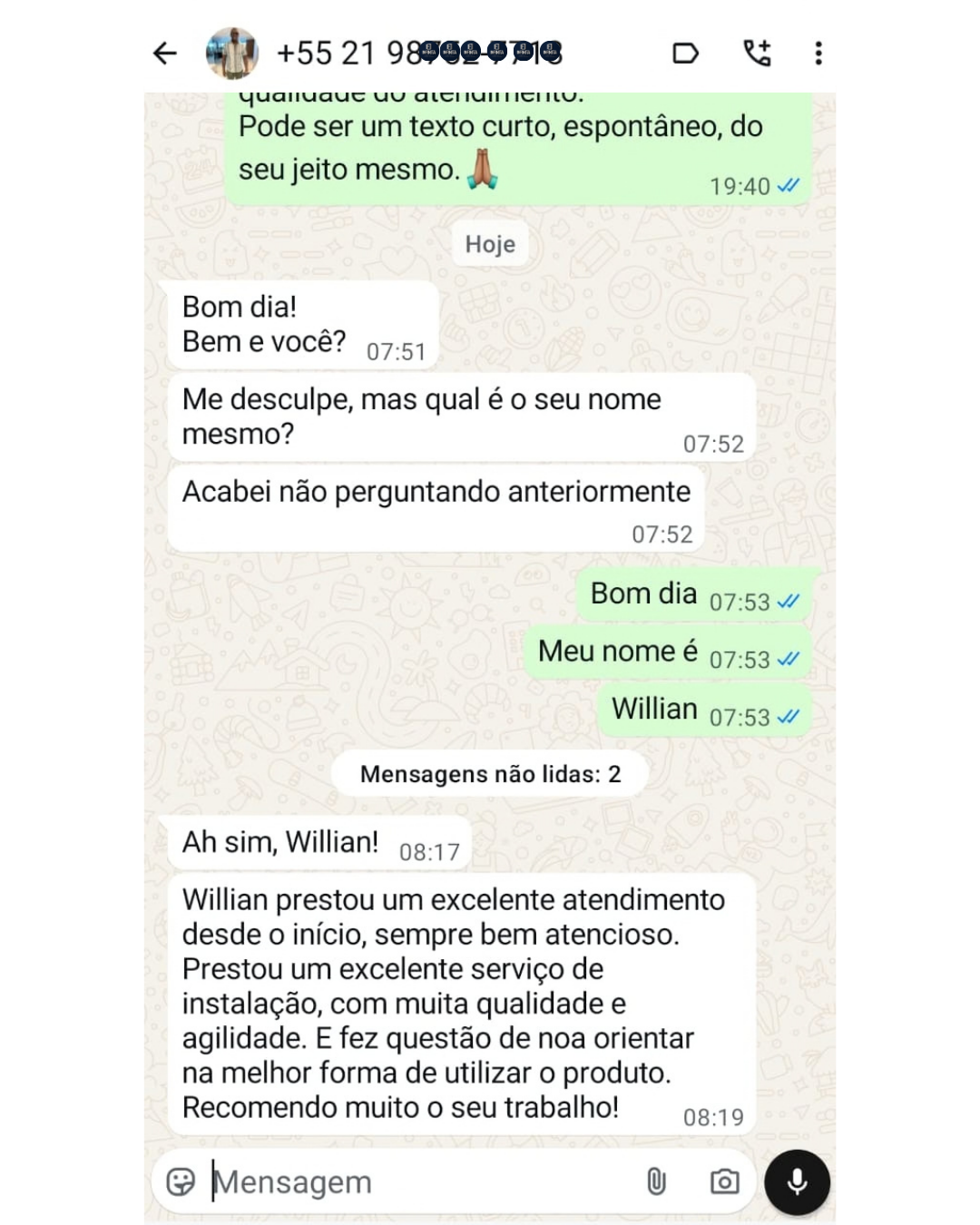
Task: Open the camera from the message bar
Action: tap(724, 1181)
